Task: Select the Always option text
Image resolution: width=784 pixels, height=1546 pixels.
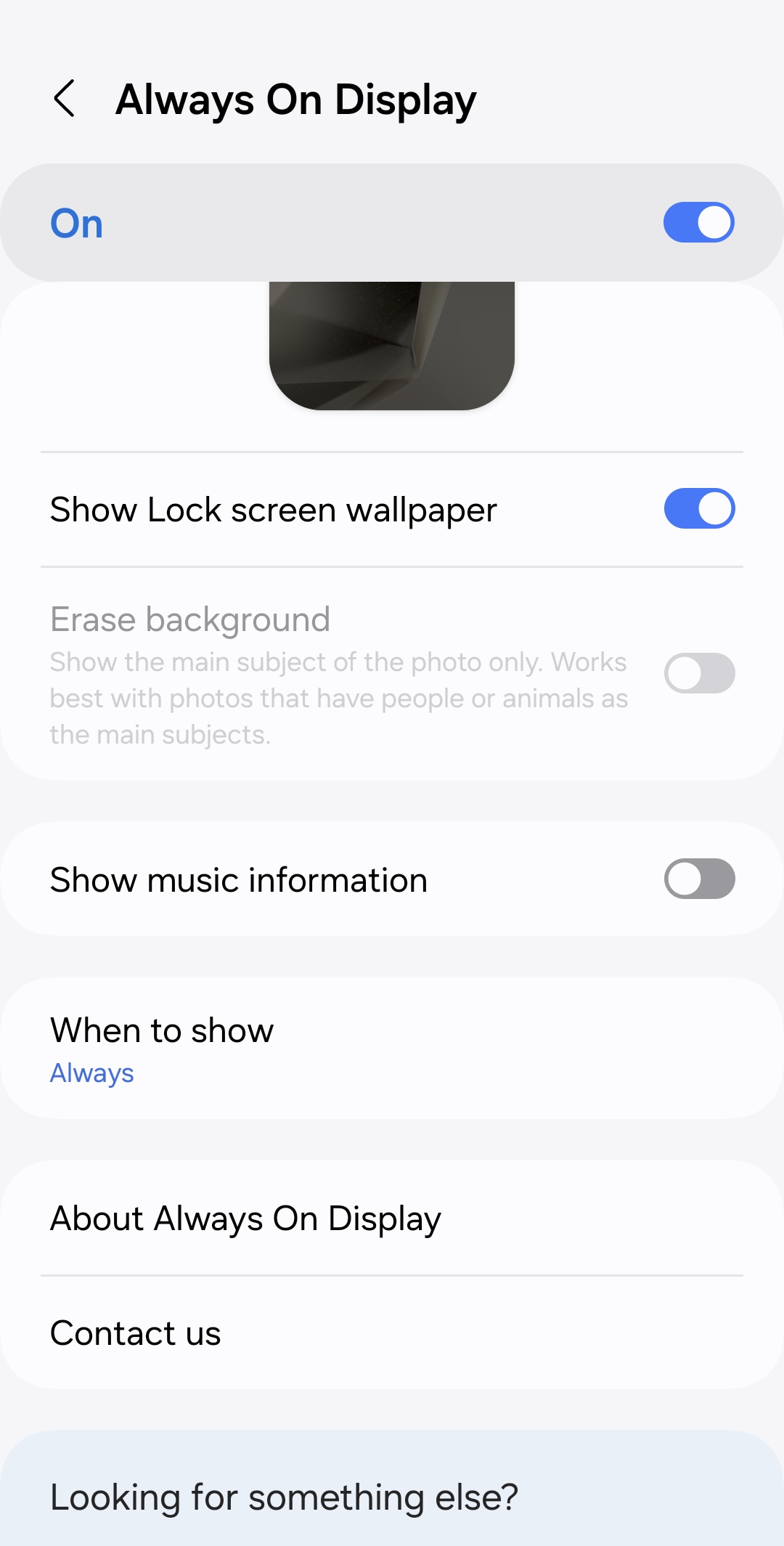Action: (x=91, y=1073)
